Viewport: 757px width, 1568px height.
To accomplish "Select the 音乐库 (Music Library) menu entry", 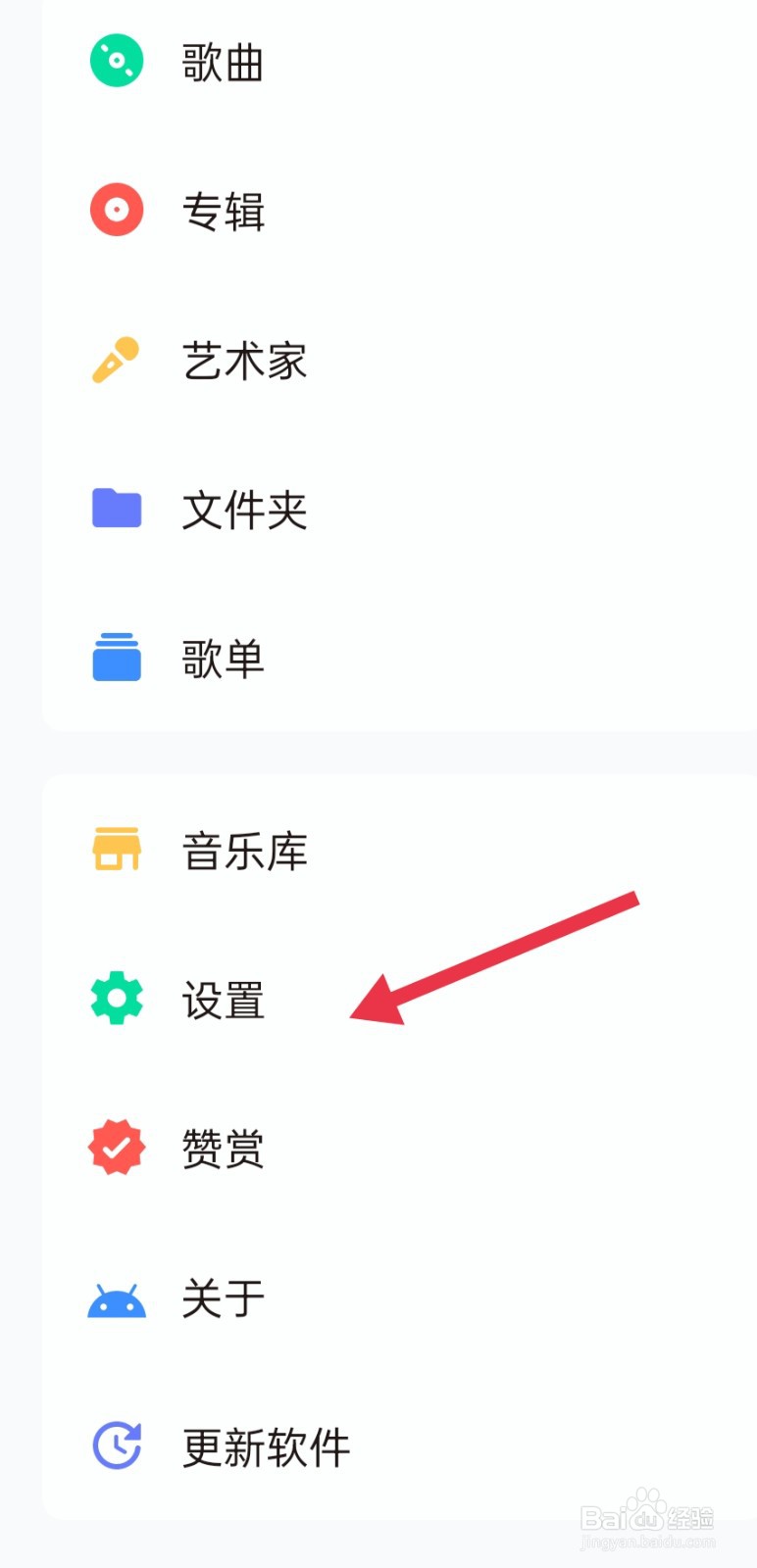I will tap(245, 852).
